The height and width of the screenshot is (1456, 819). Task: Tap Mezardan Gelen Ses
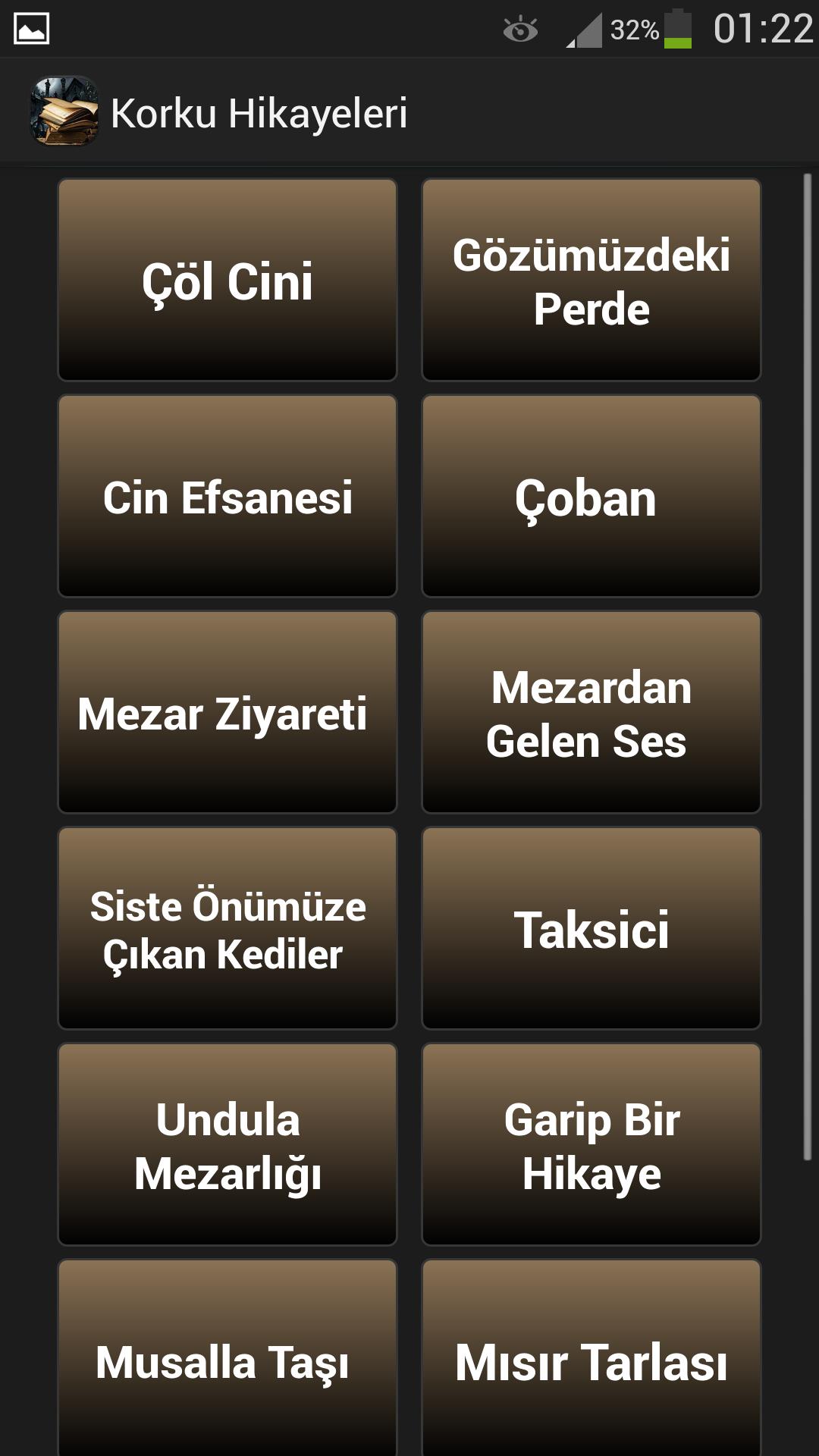[x=591, y=712]
